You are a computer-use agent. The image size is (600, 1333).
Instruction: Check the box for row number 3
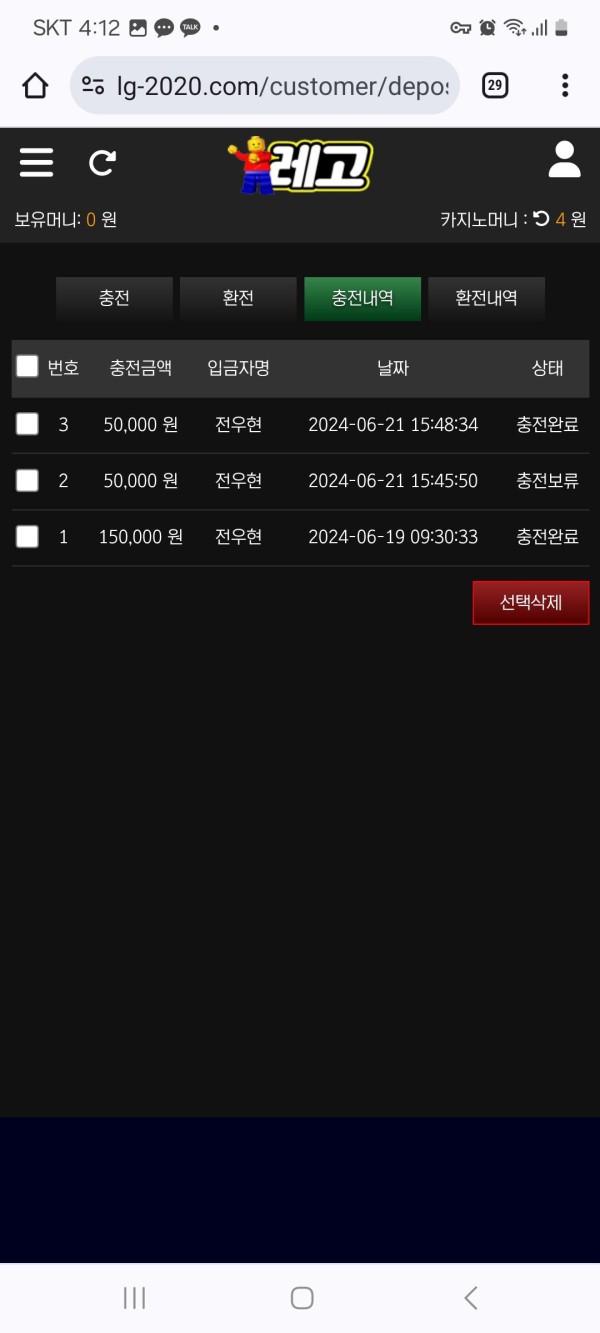(x=27, y=424)
